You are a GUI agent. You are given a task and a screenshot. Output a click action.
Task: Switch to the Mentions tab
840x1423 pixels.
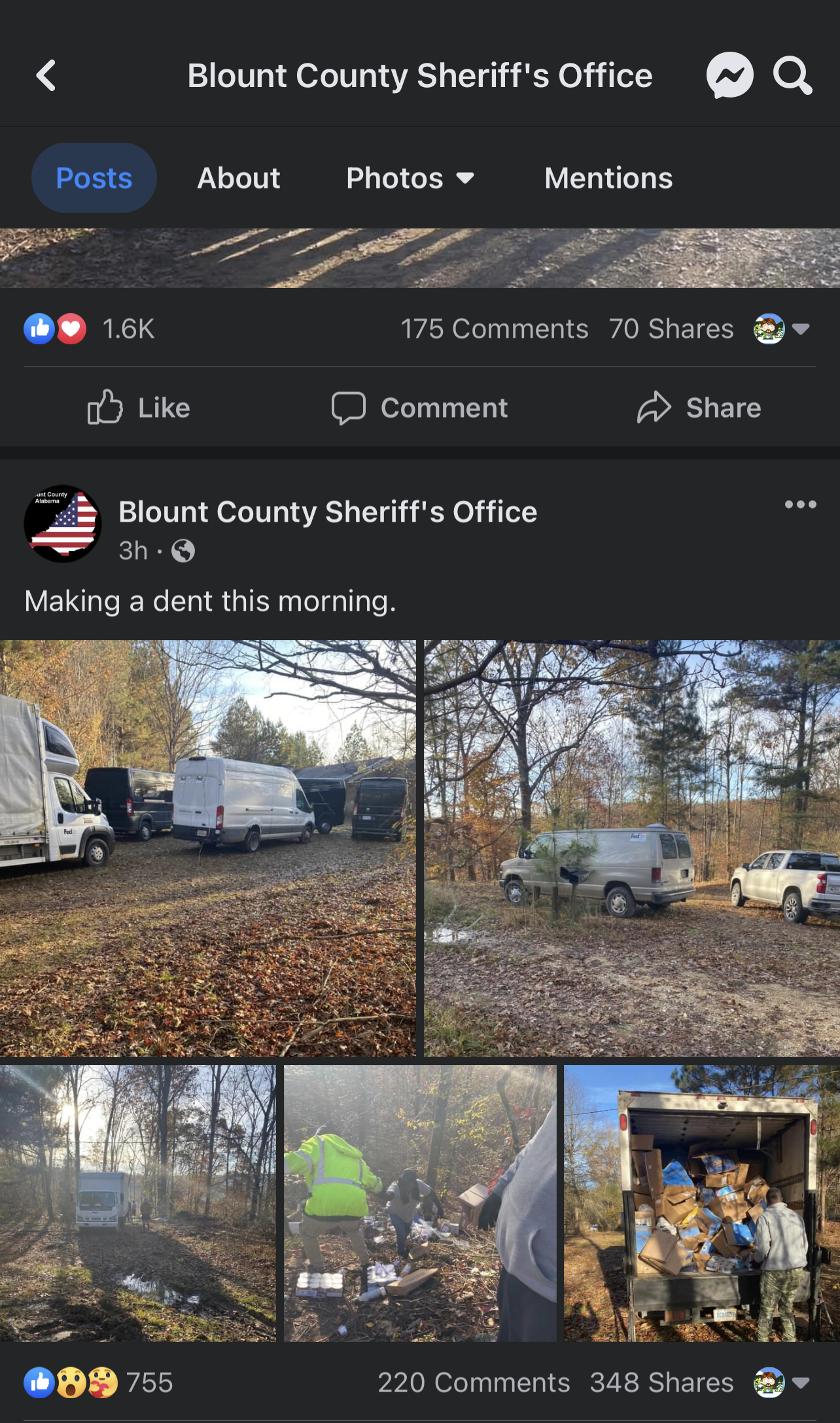pos(608,178)
